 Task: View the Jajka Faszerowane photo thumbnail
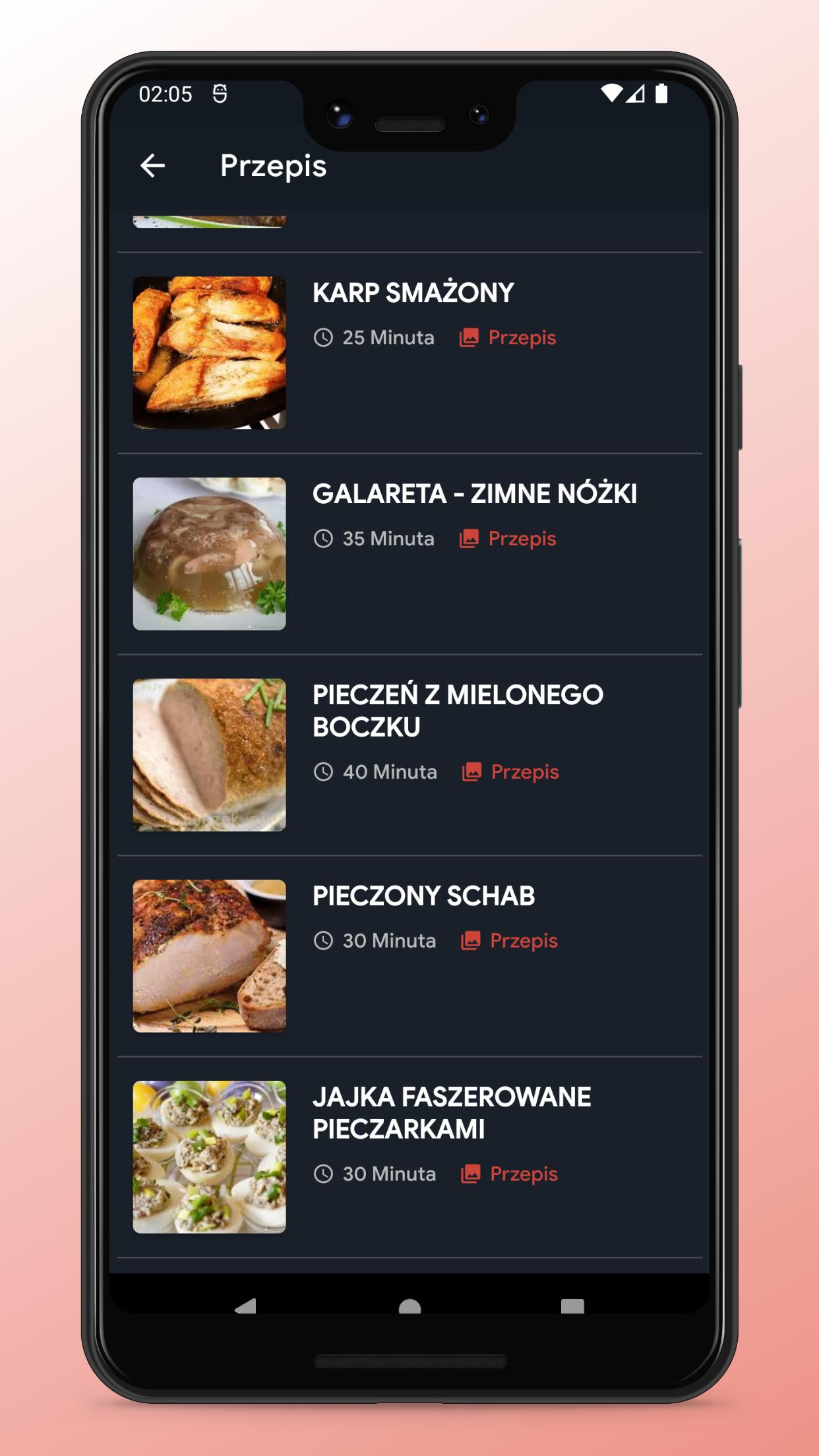pos(209,1157)
